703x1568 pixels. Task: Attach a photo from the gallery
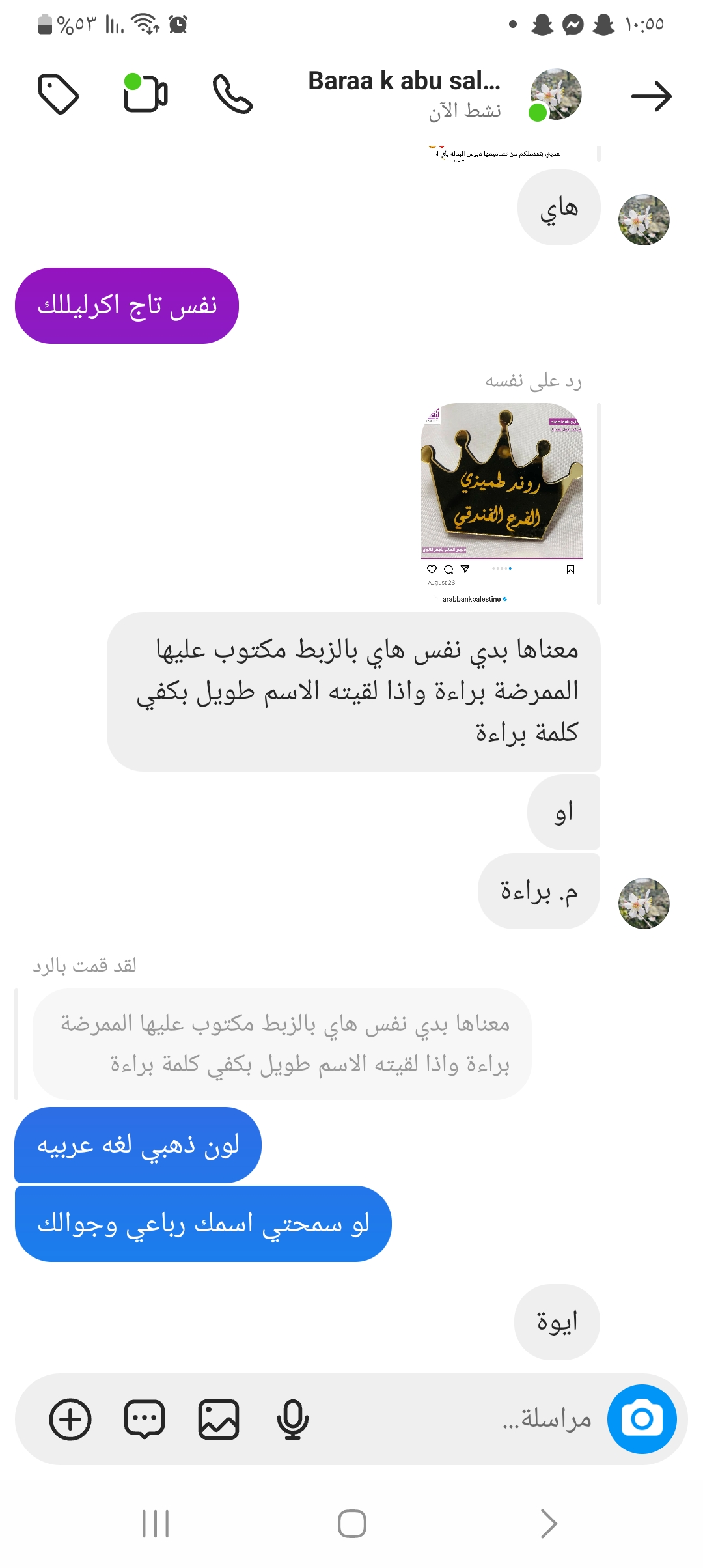click(x=218, y=1418)
